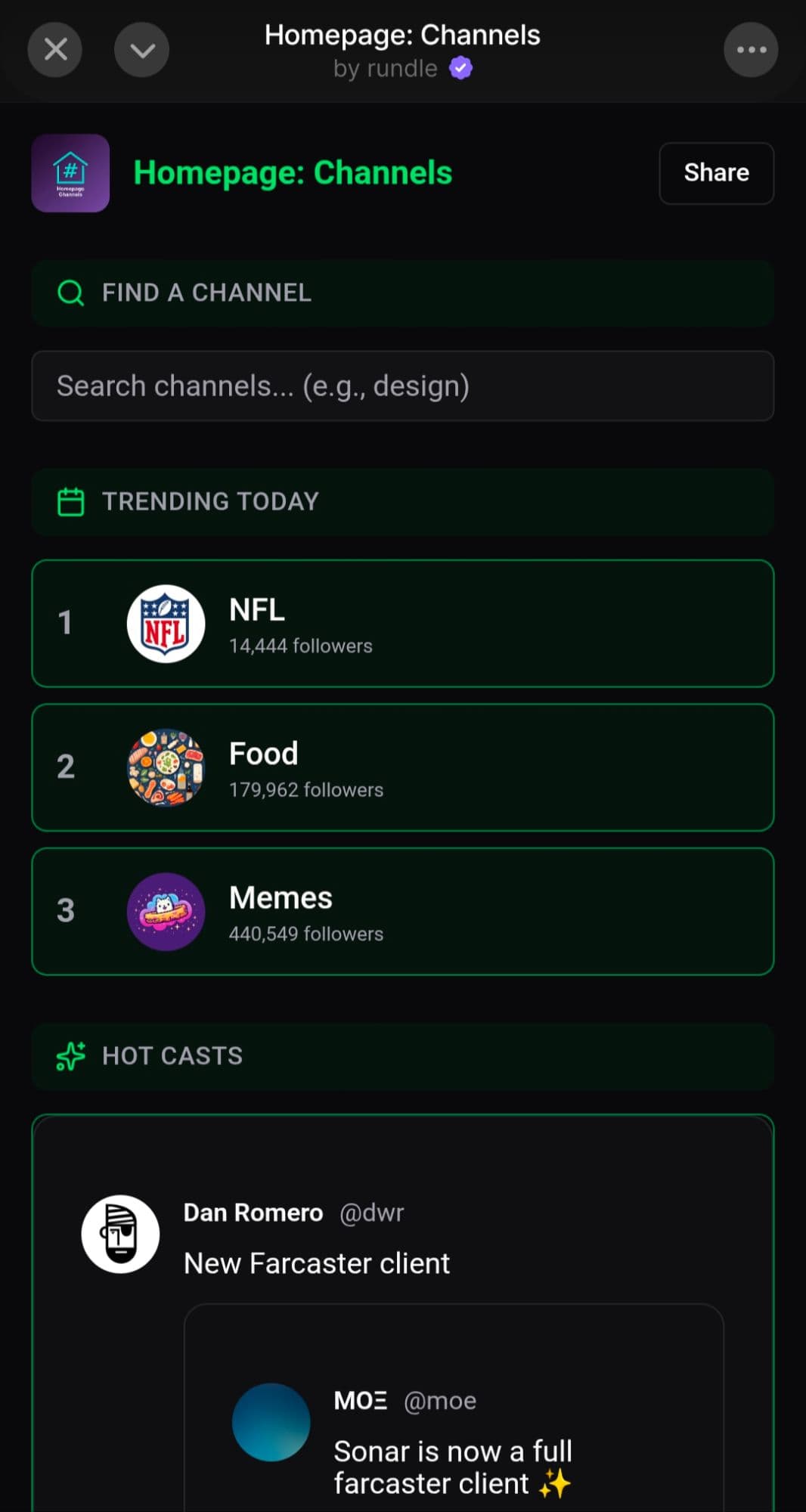
Task: Open the three-dot overflow menu
Action: 751,49
